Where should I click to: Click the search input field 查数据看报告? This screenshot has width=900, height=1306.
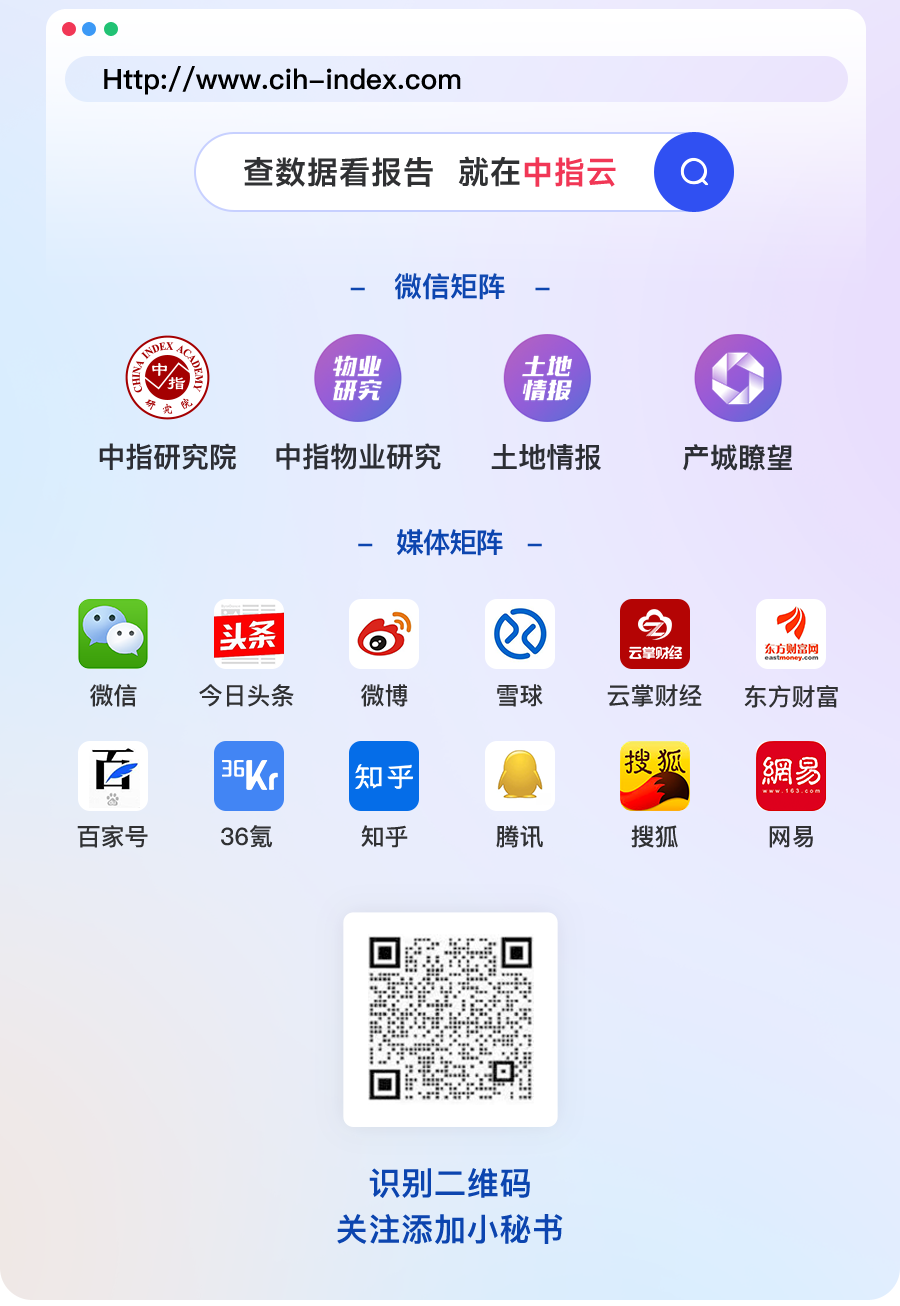(x=420, y=172)
